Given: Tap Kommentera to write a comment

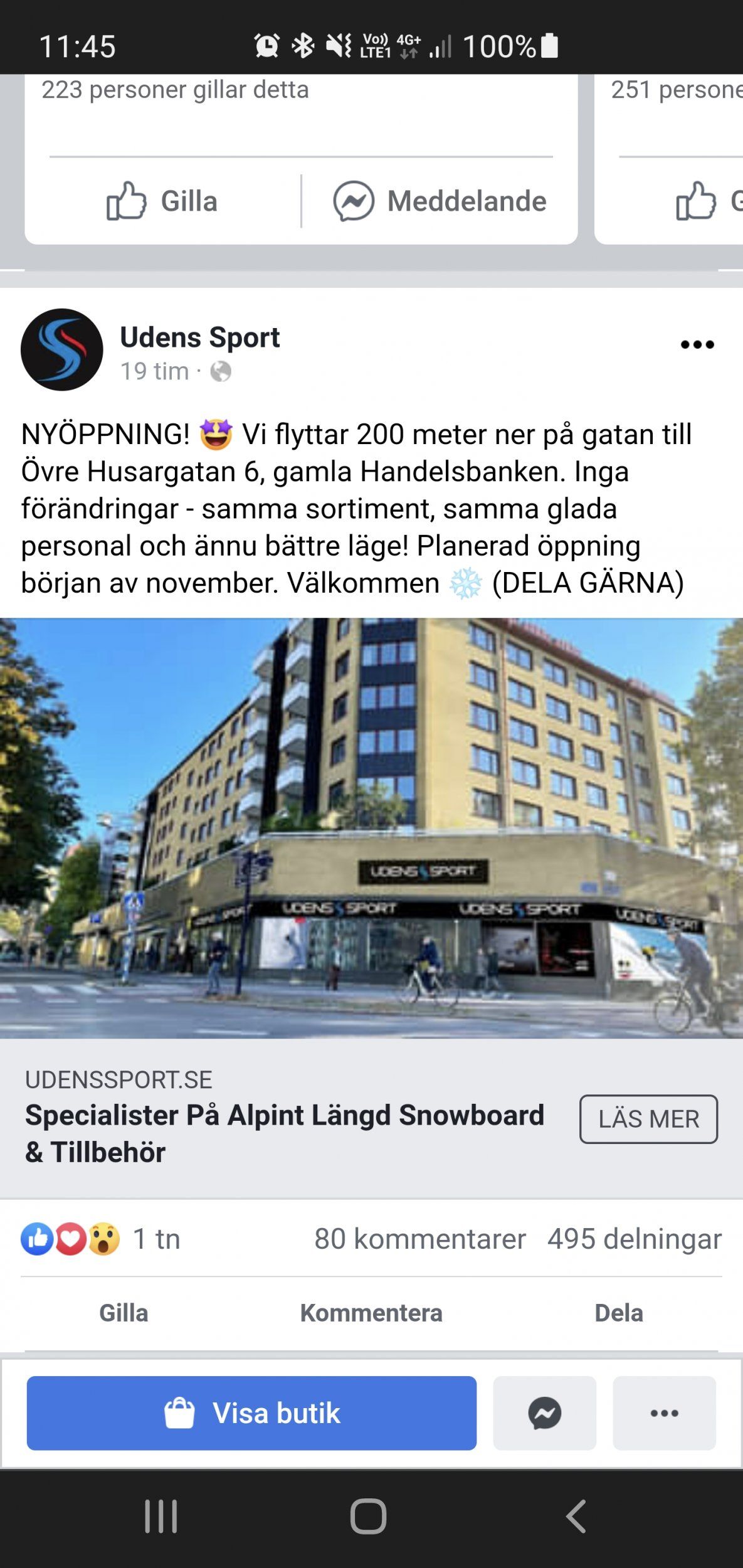Looking at the screenshot, I should coord(371,1313).
